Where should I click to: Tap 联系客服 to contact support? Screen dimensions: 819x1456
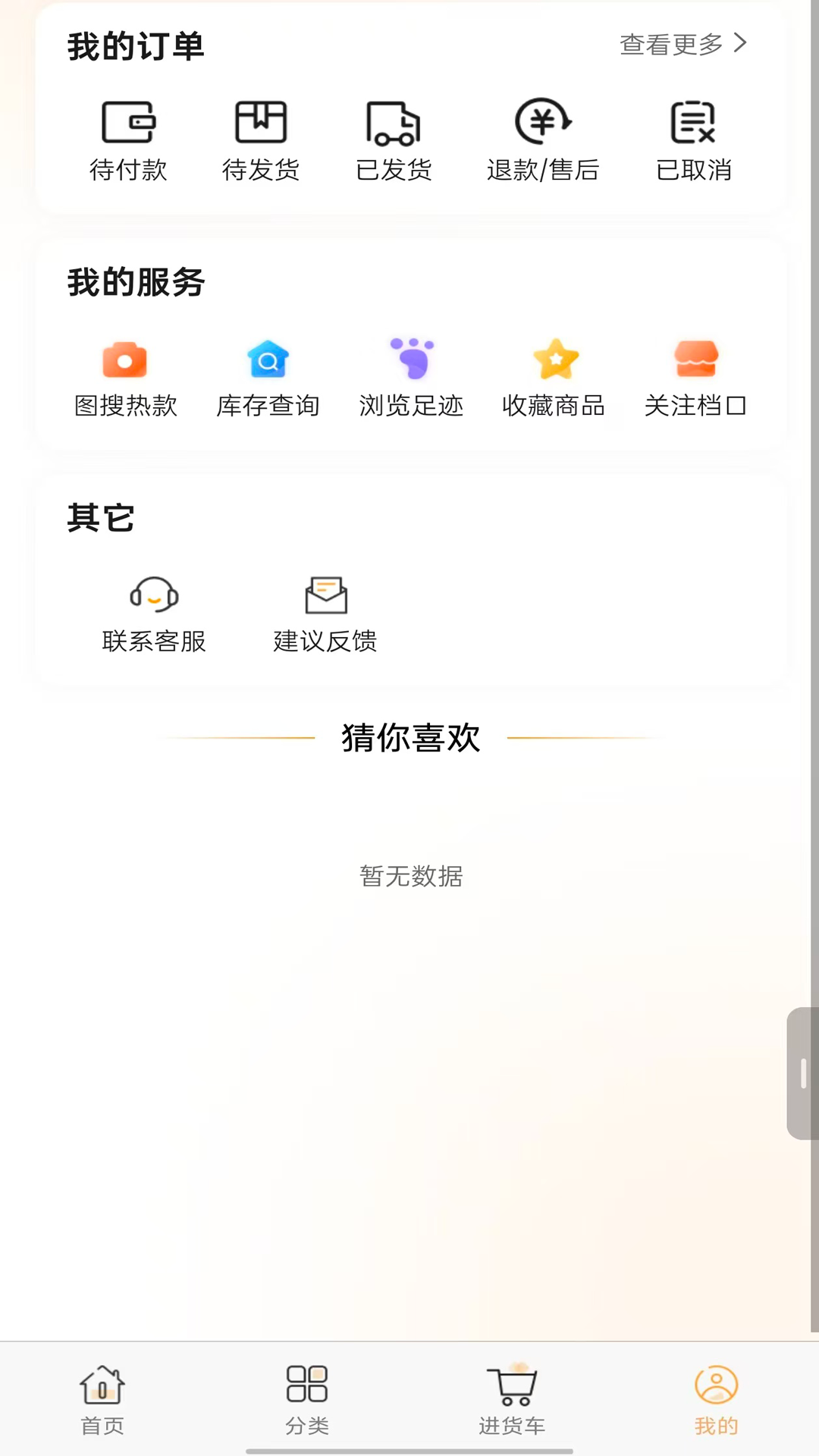click(x=154, y=614)
